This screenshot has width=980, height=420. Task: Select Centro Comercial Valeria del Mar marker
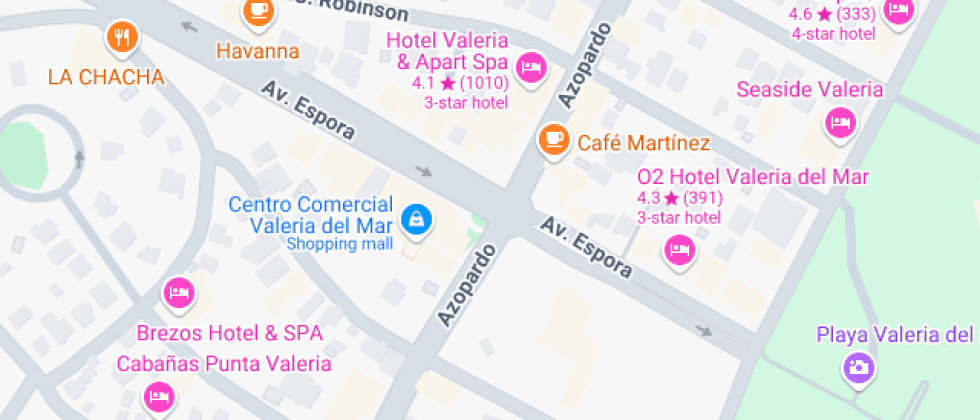[415, 218]
